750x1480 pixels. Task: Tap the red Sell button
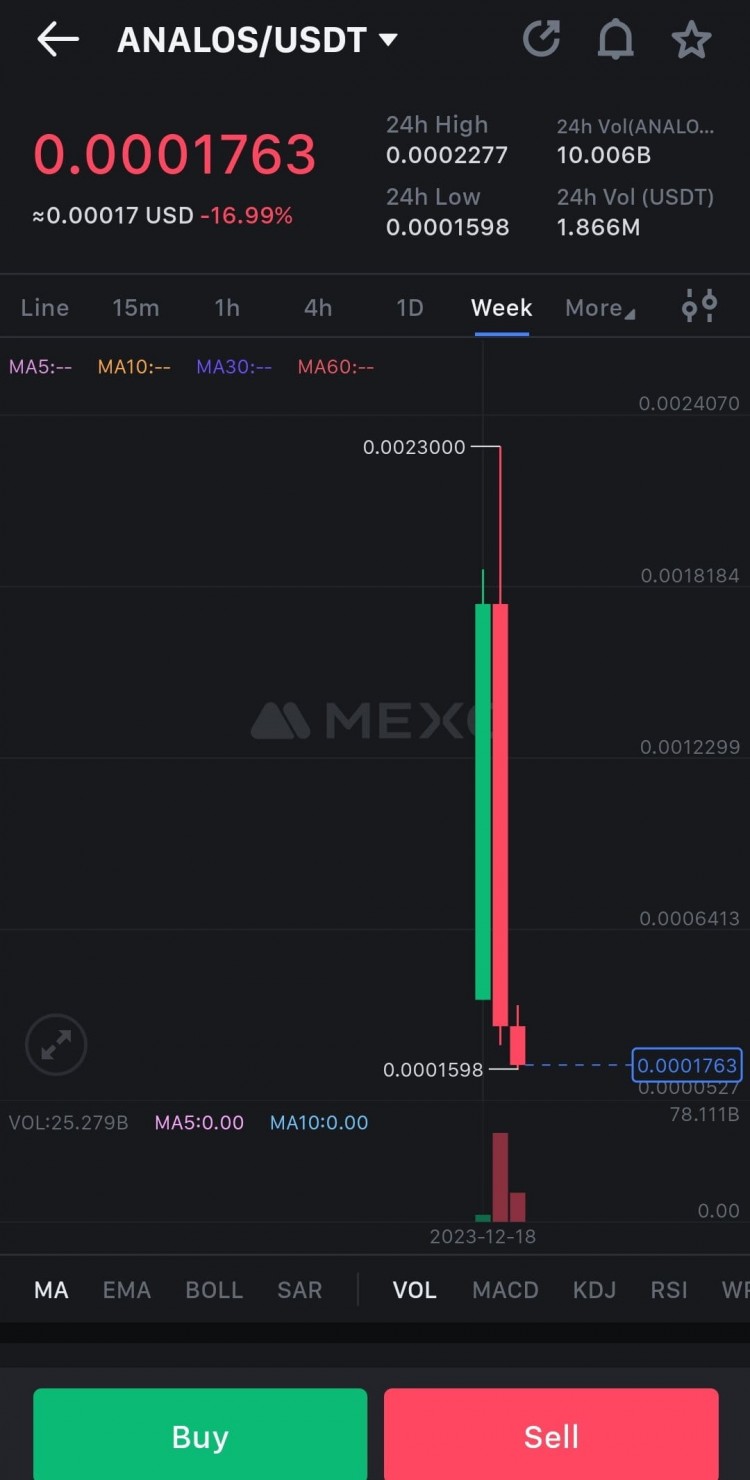(x=551, y=1436)
